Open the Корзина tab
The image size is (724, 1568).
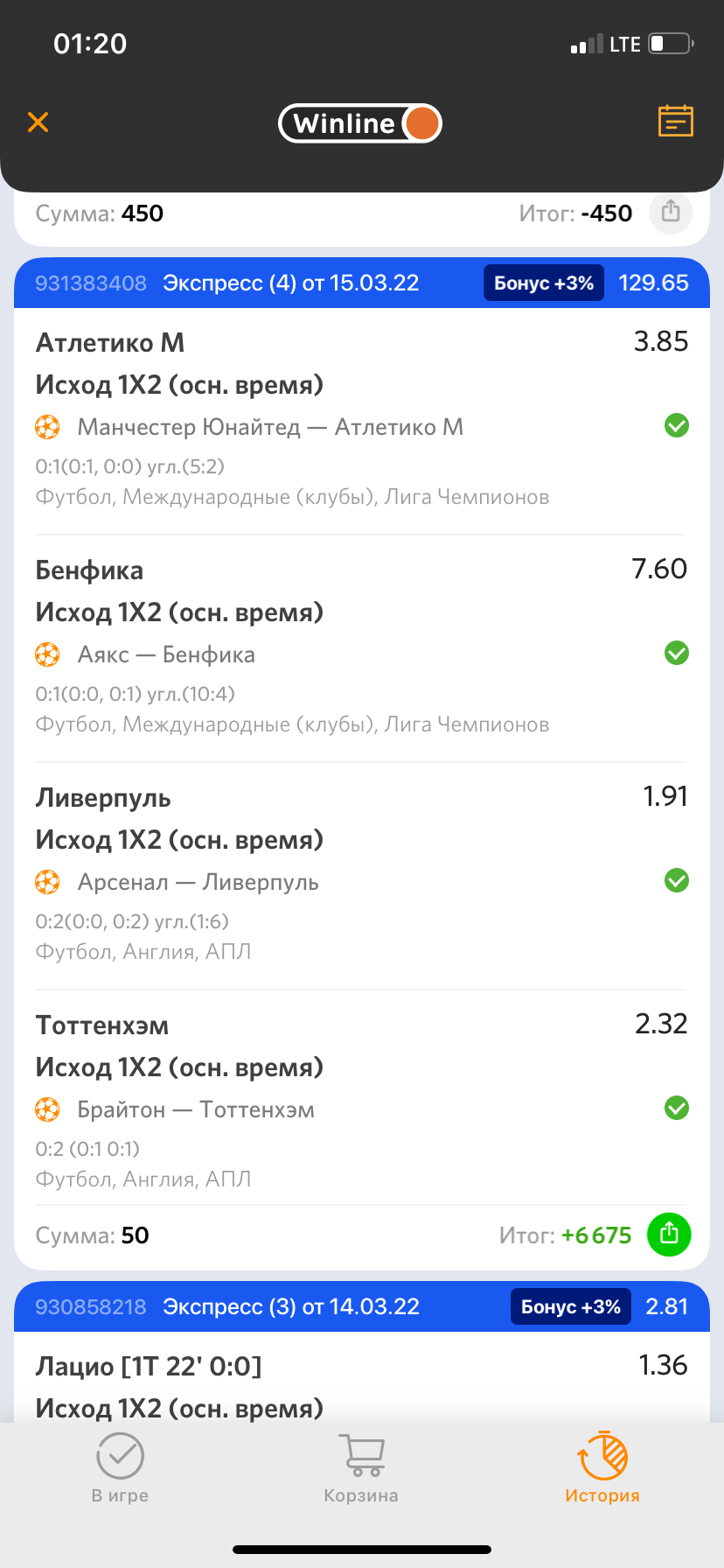pos(361,1468)
